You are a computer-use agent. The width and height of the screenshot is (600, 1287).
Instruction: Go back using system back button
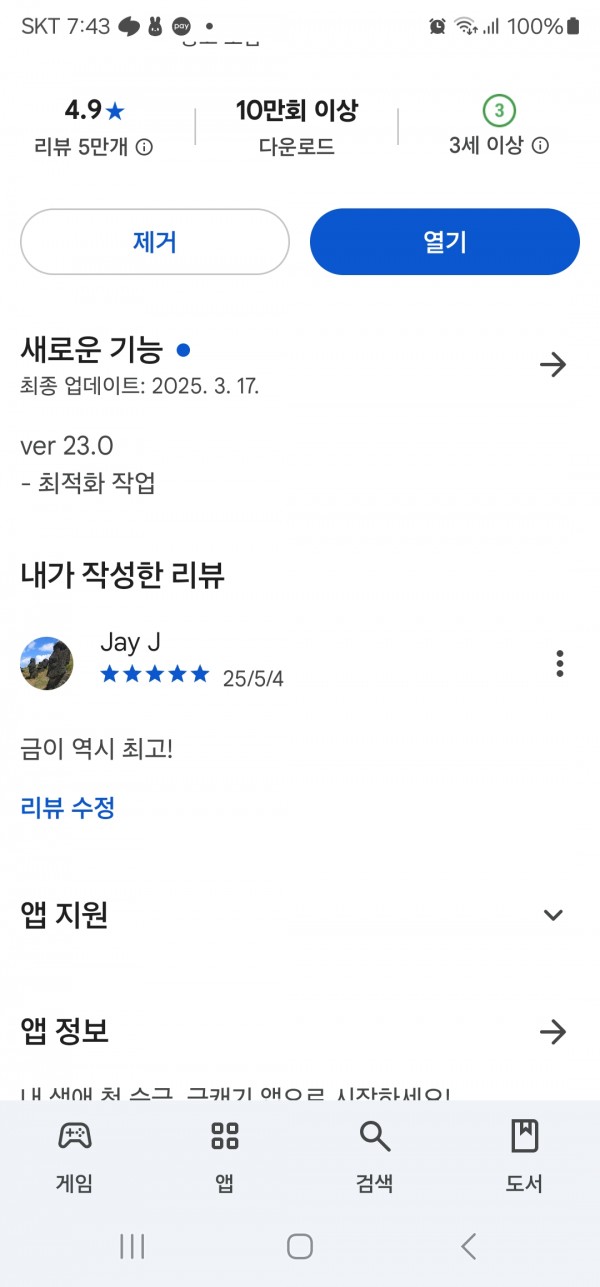[x=468, y=1245]
